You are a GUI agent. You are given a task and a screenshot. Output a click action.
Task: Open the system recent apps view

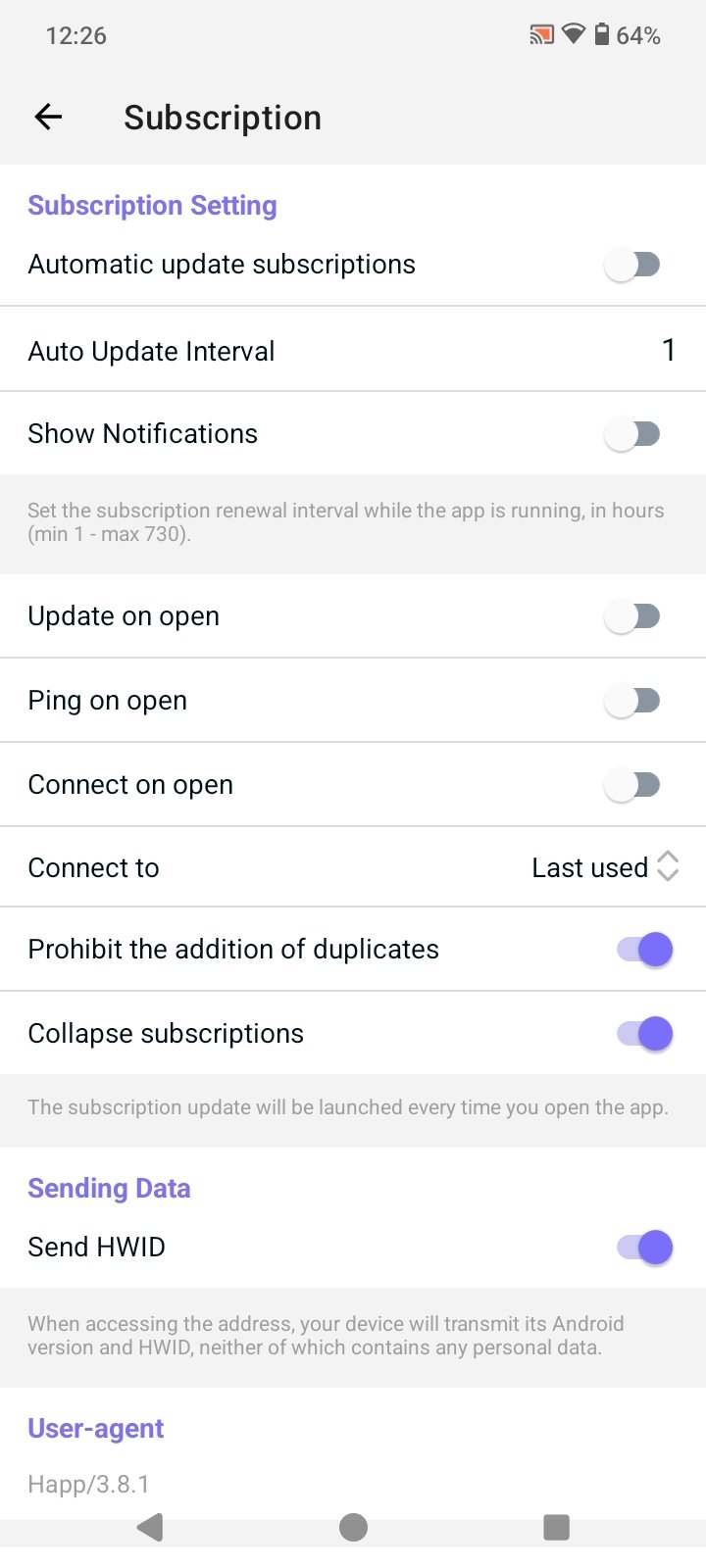(556, 1527)
